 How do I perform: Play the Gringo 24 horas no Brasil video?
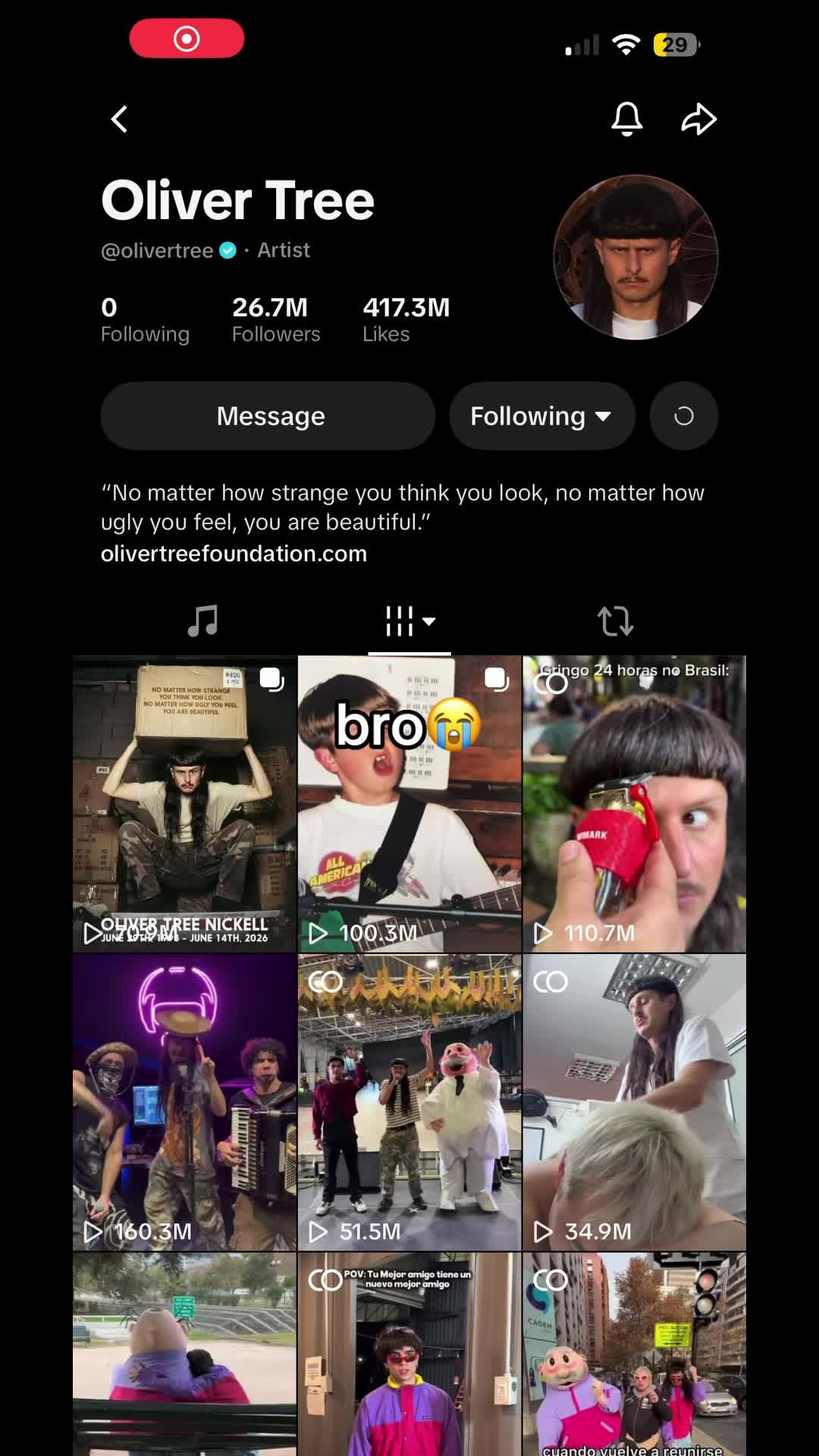point(635,804)
